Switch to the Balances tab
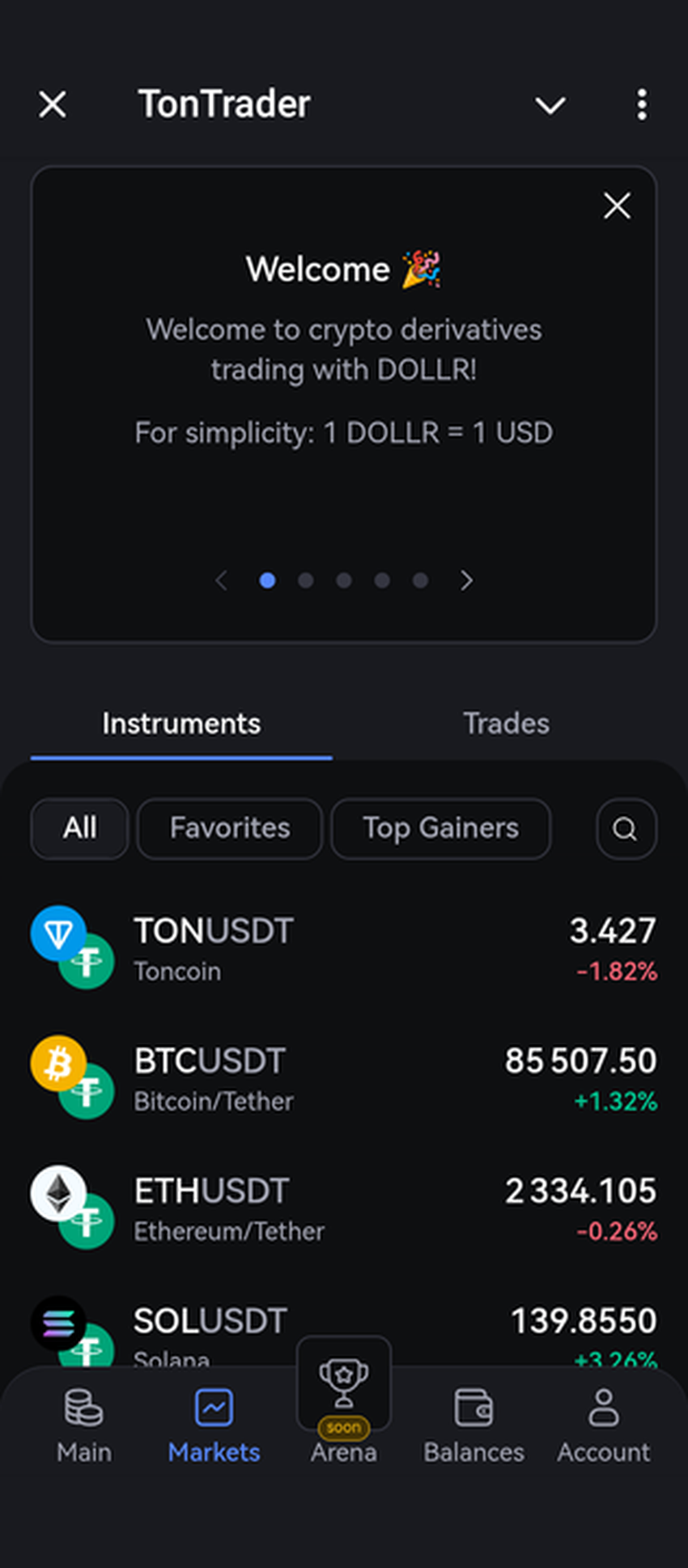688x1568 pixels. 474,1426
